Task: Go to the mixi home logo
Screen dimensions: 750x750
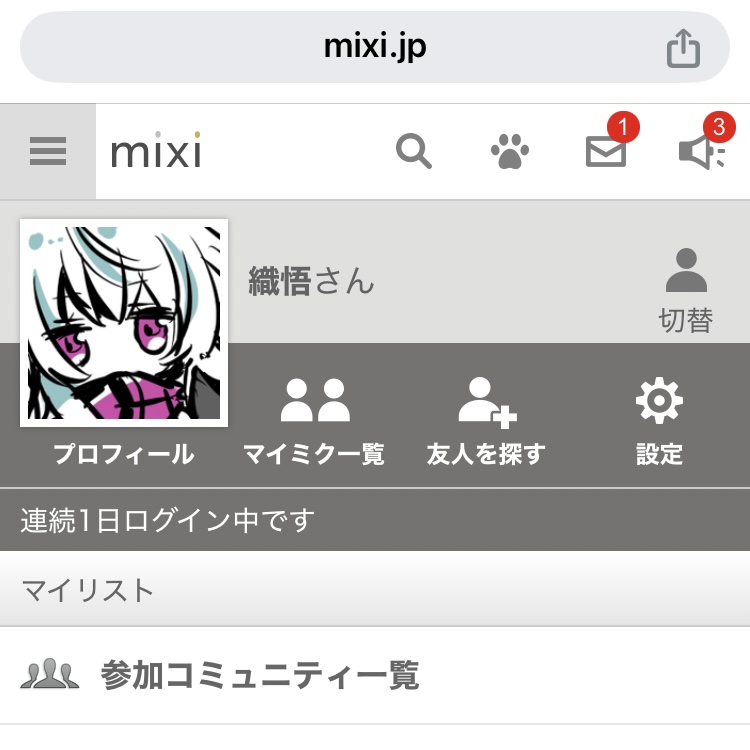Action: click(156, 152)
